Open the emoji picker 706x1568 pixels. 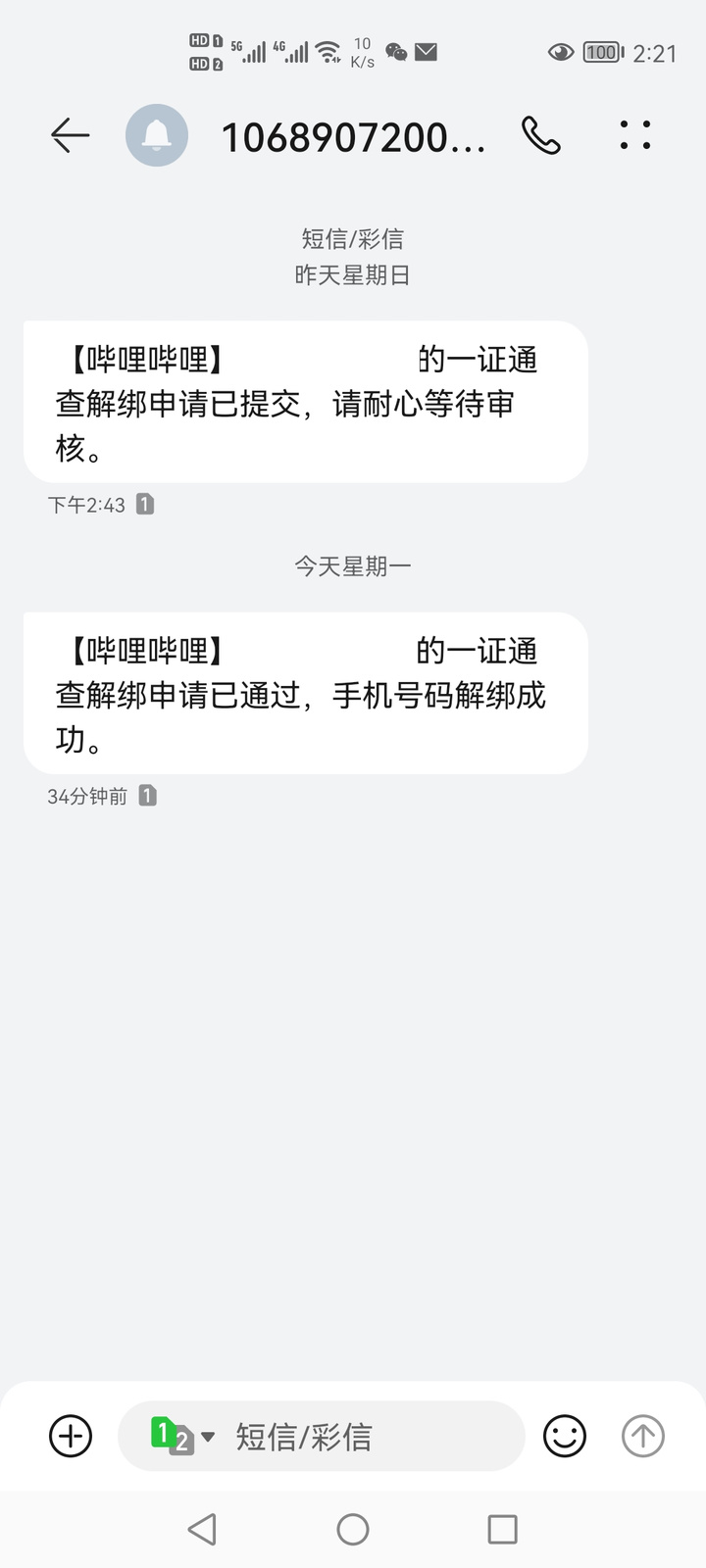pos(565,1437)
